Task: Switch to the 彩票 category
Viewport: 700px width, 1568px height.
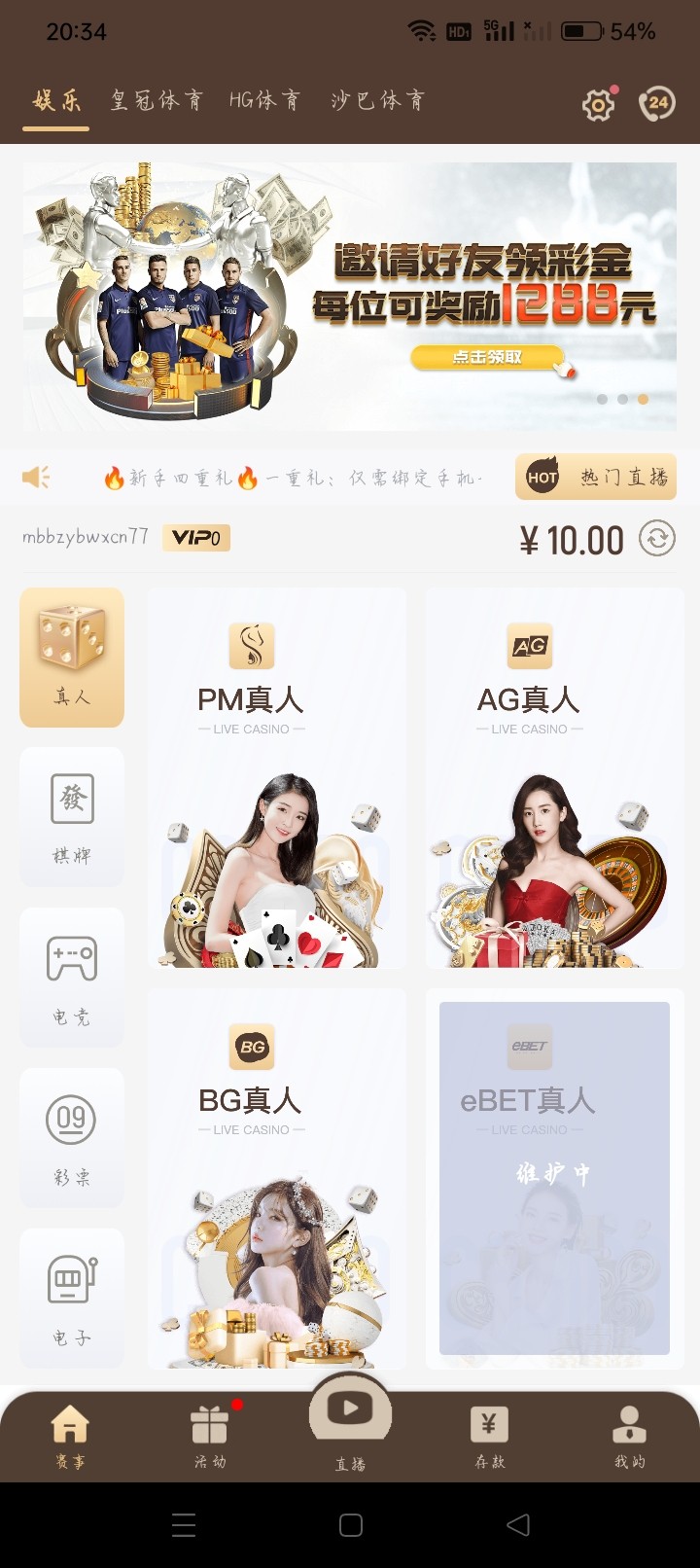Action: (x=72, y=1138)
